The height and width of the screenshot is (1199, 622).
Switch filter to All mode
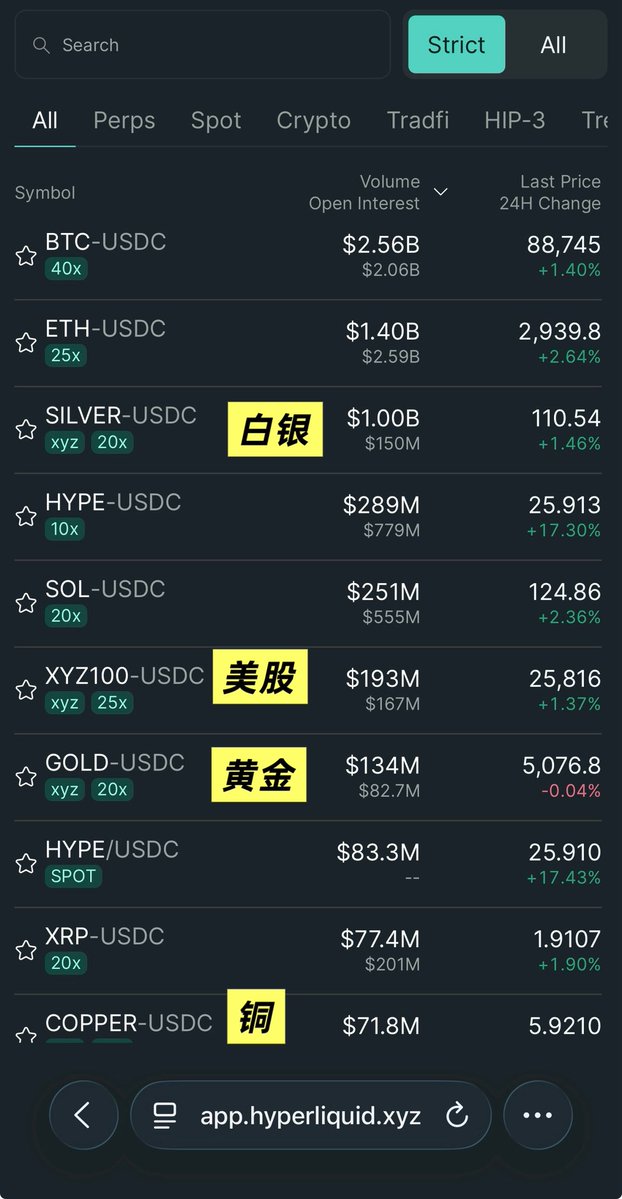pyautogui.click(x=553, y=45)
